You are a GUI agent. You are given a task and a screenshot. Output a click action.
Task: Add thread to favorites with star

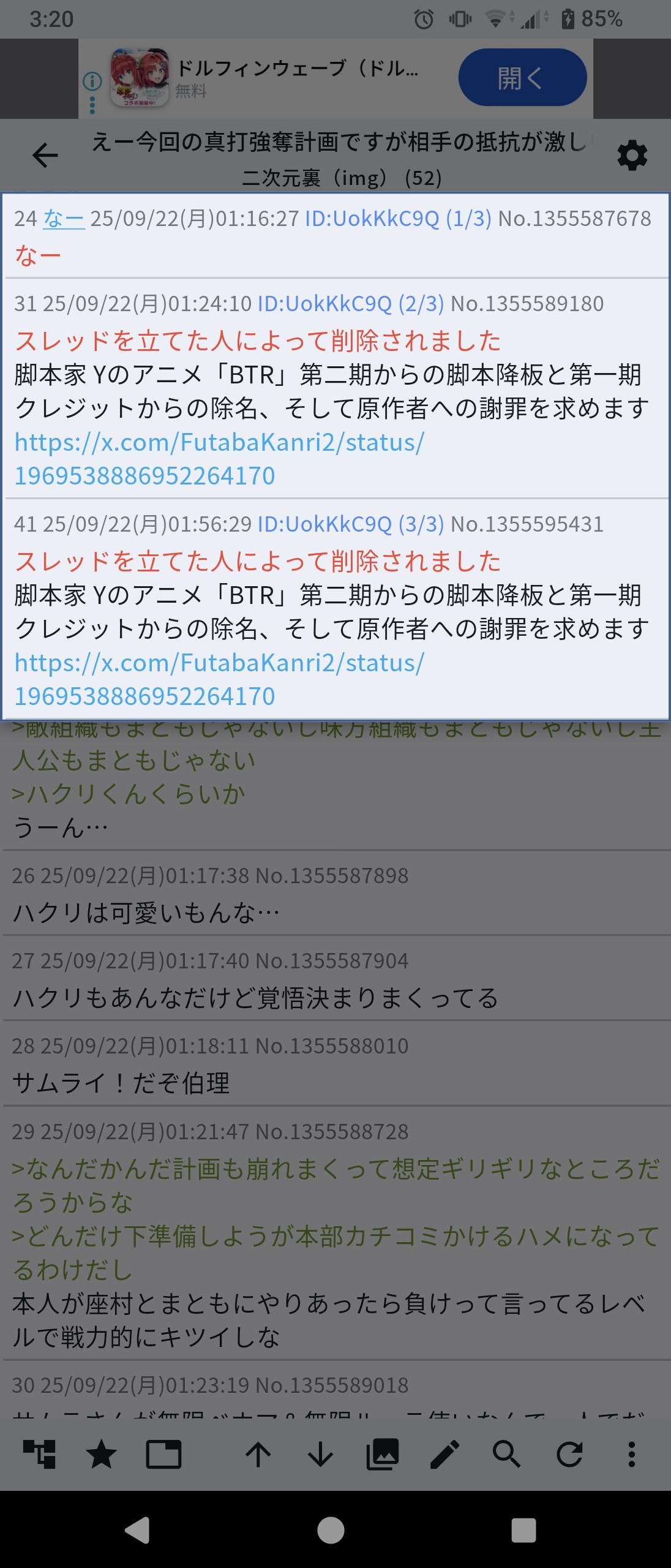[x=101, y=1454]
